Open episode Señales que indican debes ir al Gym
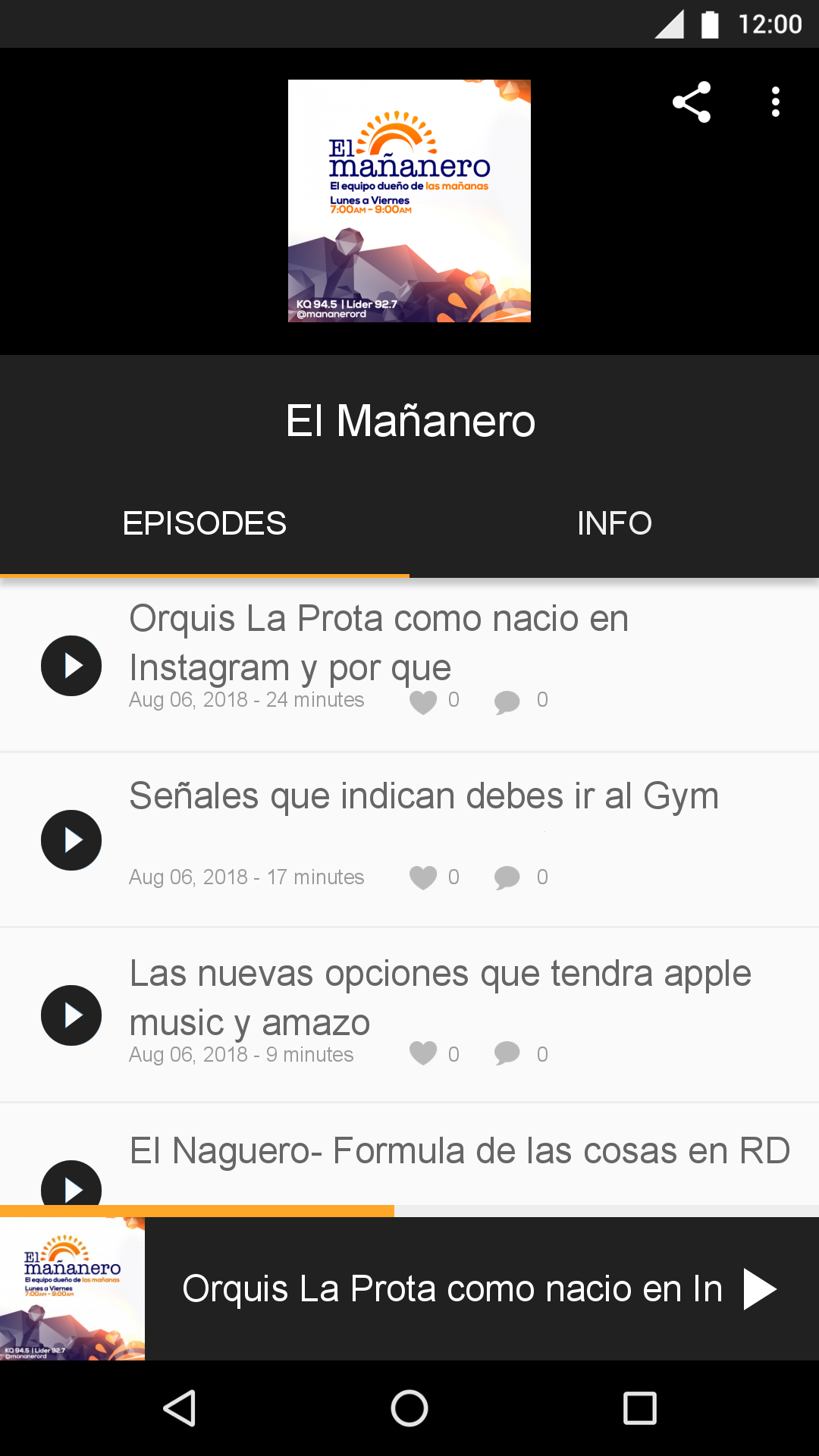The image size is (819, 1456). click(424, 796)
